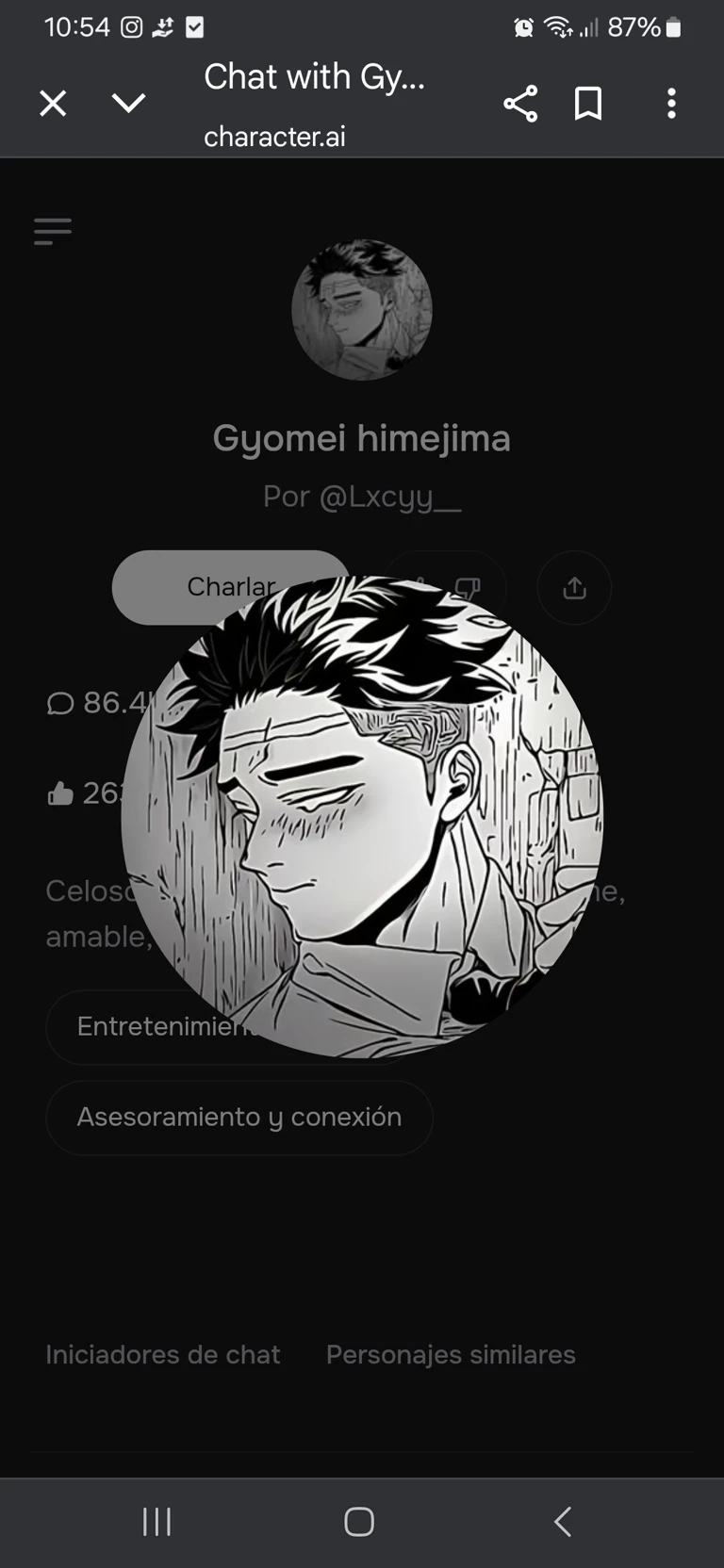Share the Gyomei himejima character profile
This screenshot has height=1568, width=724.
click(x=574, y=588)
